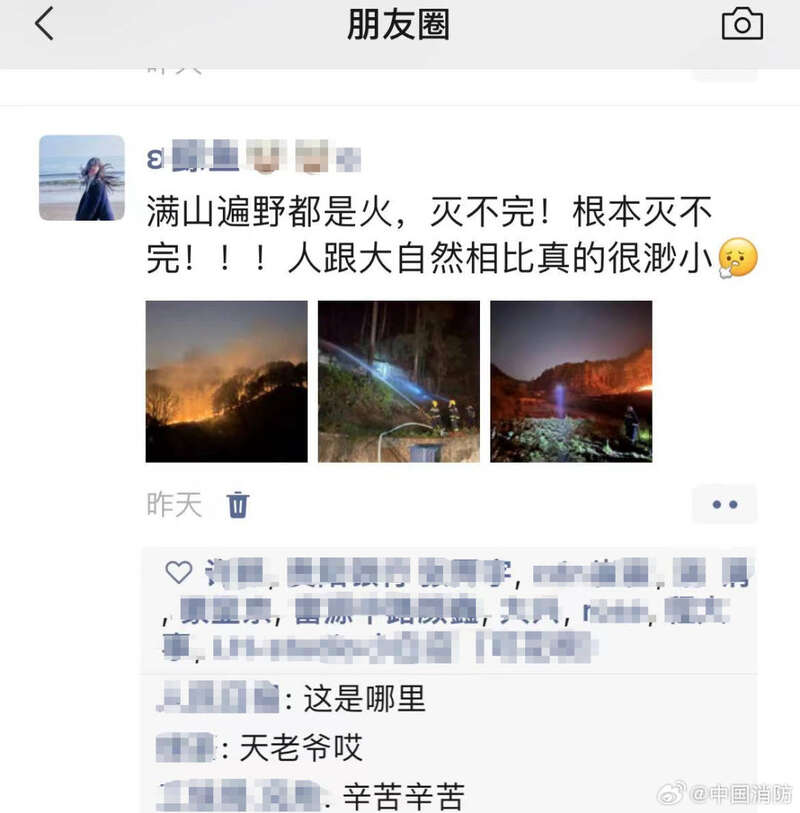Go back from the 朋友圈 page
Screen dimensions: 800x813
point(44,24)
